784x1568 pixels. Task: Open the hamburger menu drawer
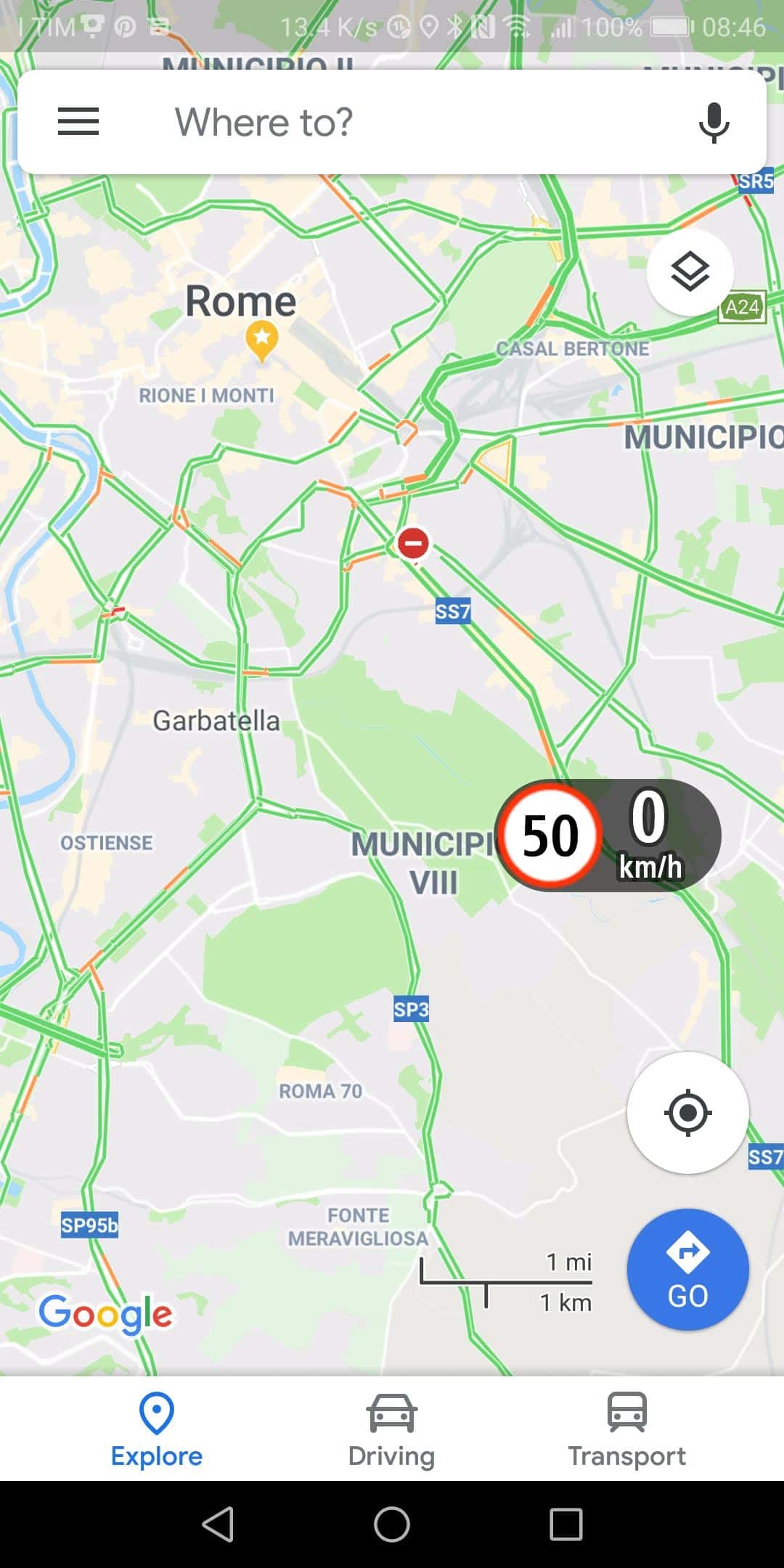click(78, 121)
